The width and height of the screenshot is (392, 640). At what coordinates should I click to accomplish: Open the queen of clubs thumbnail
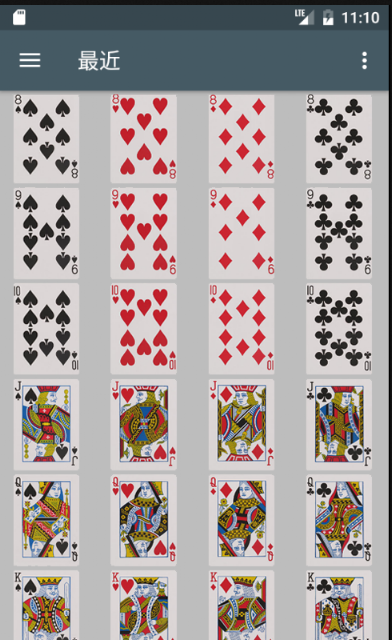(339, 520)
